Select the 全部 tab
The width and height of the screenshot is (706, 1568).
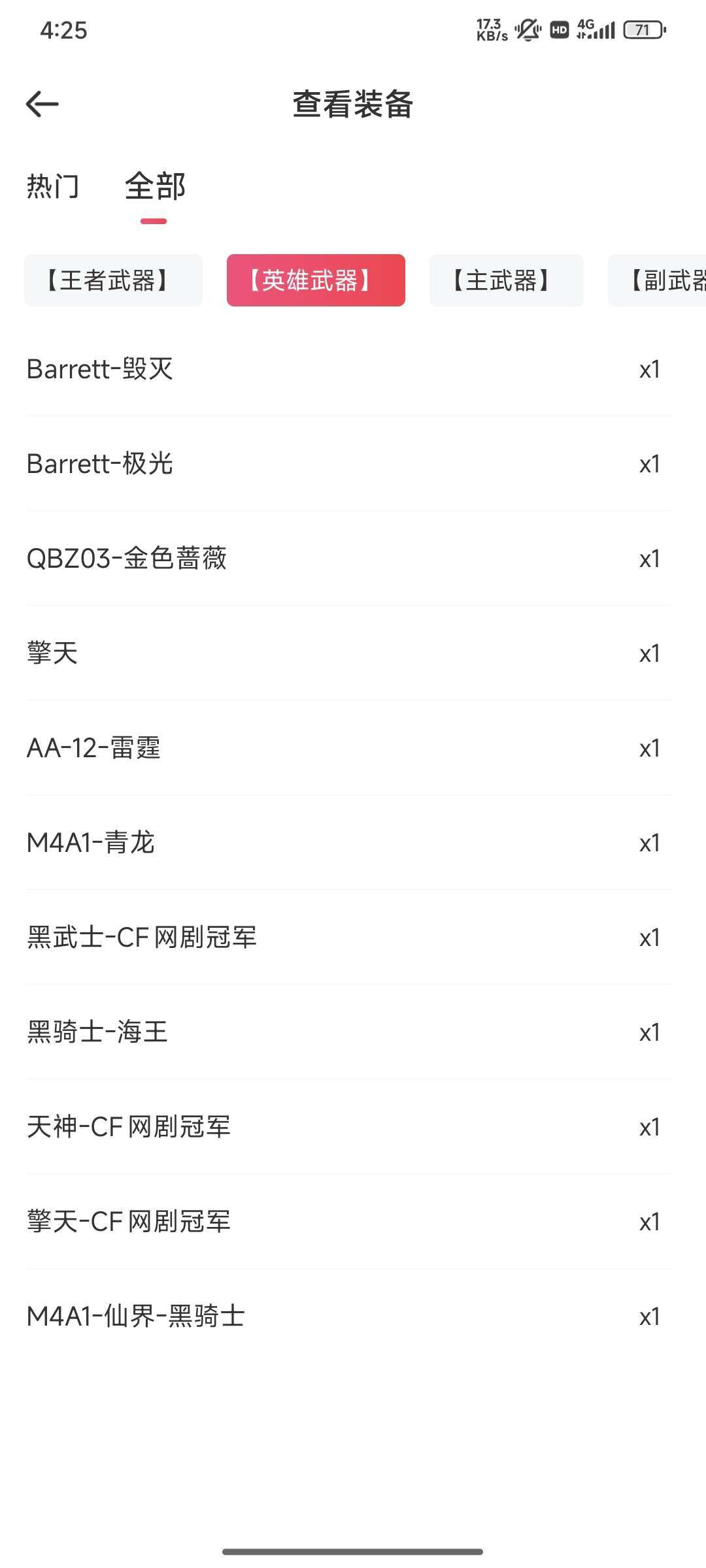click(155, 187)
